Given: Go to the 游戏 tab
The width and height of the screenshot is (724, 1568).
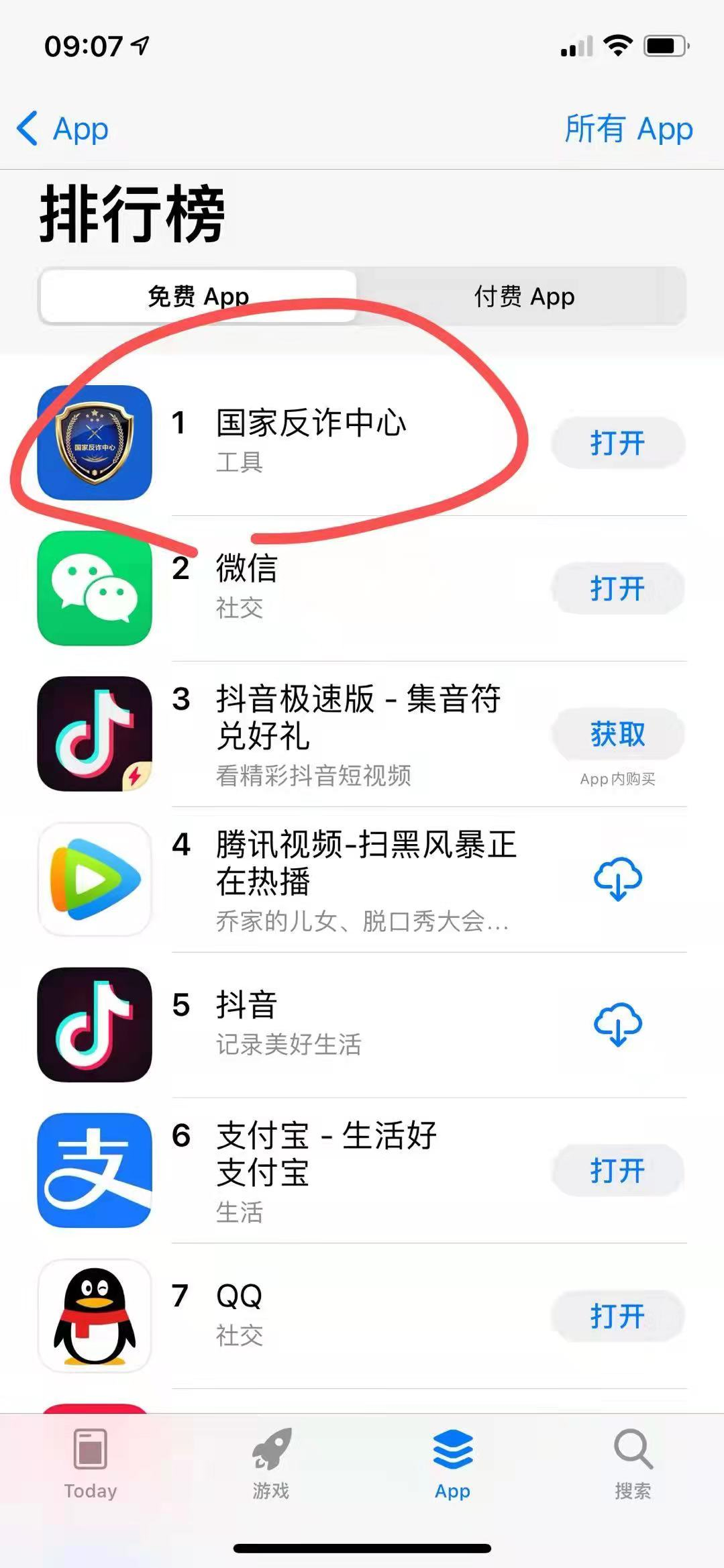Looking at the screenshot, I should pyautogui.click(x=271, y=1463).
